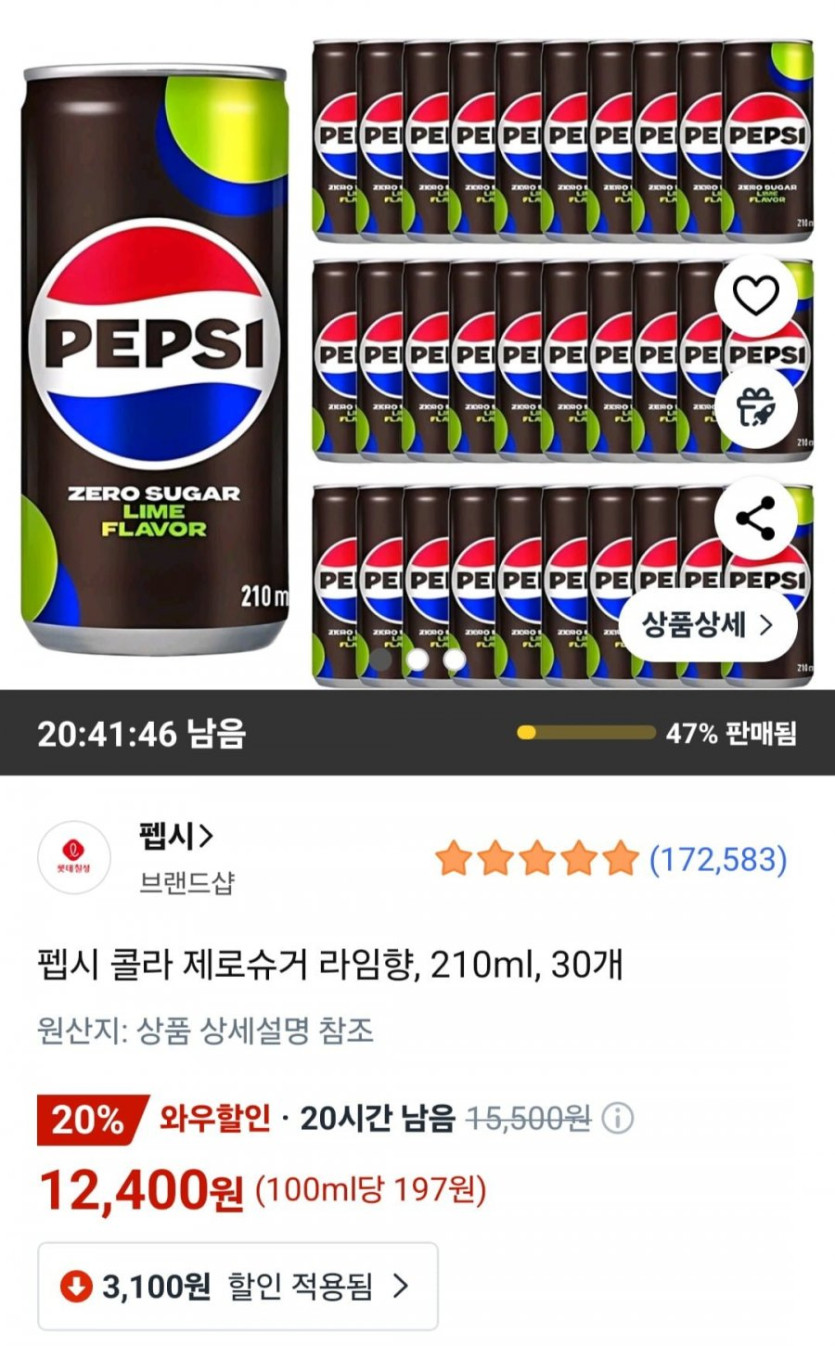835x1346 pixels.
Task: Open price info icon next to 15,500원
Action: (x=617, y=1118)
